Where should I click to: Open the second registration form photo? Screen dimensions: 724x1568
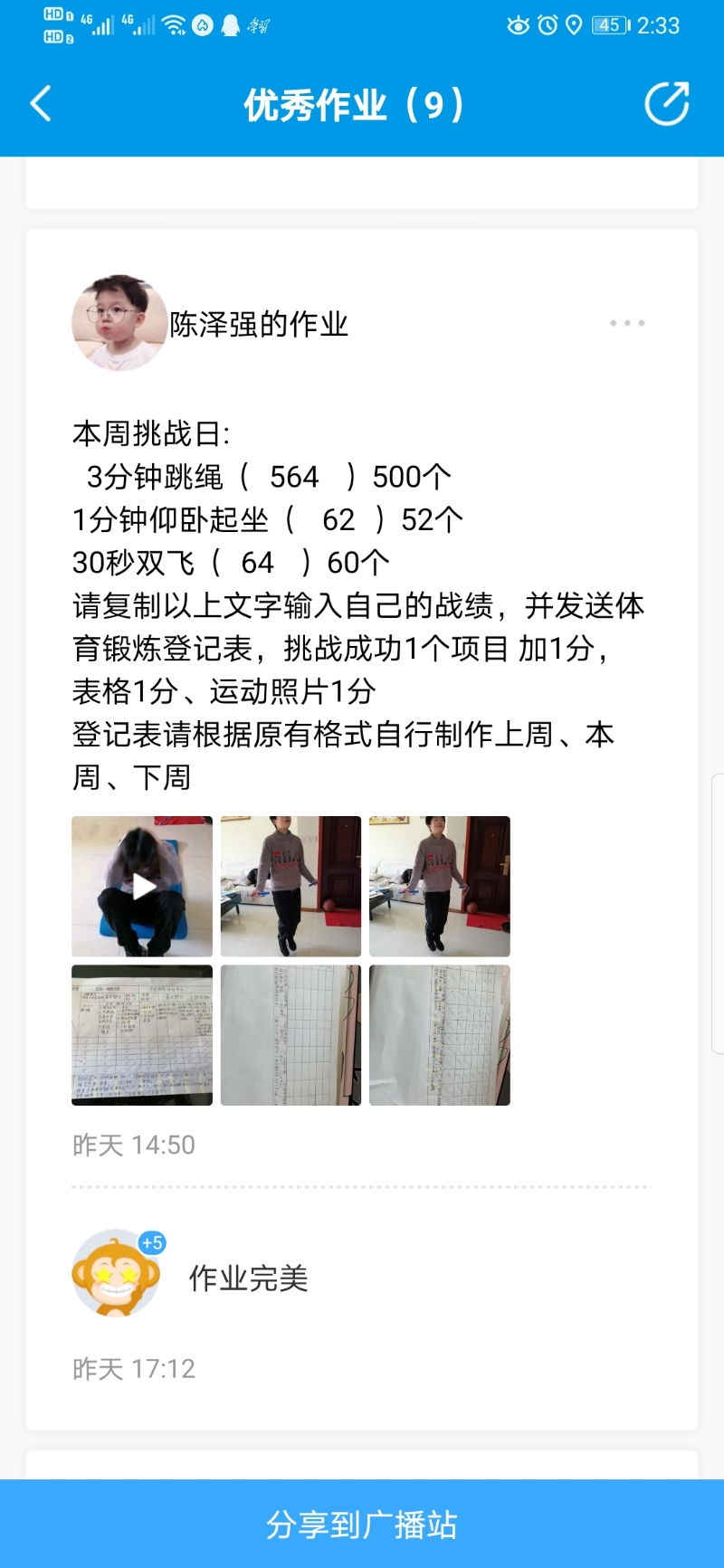point(291,1035)
